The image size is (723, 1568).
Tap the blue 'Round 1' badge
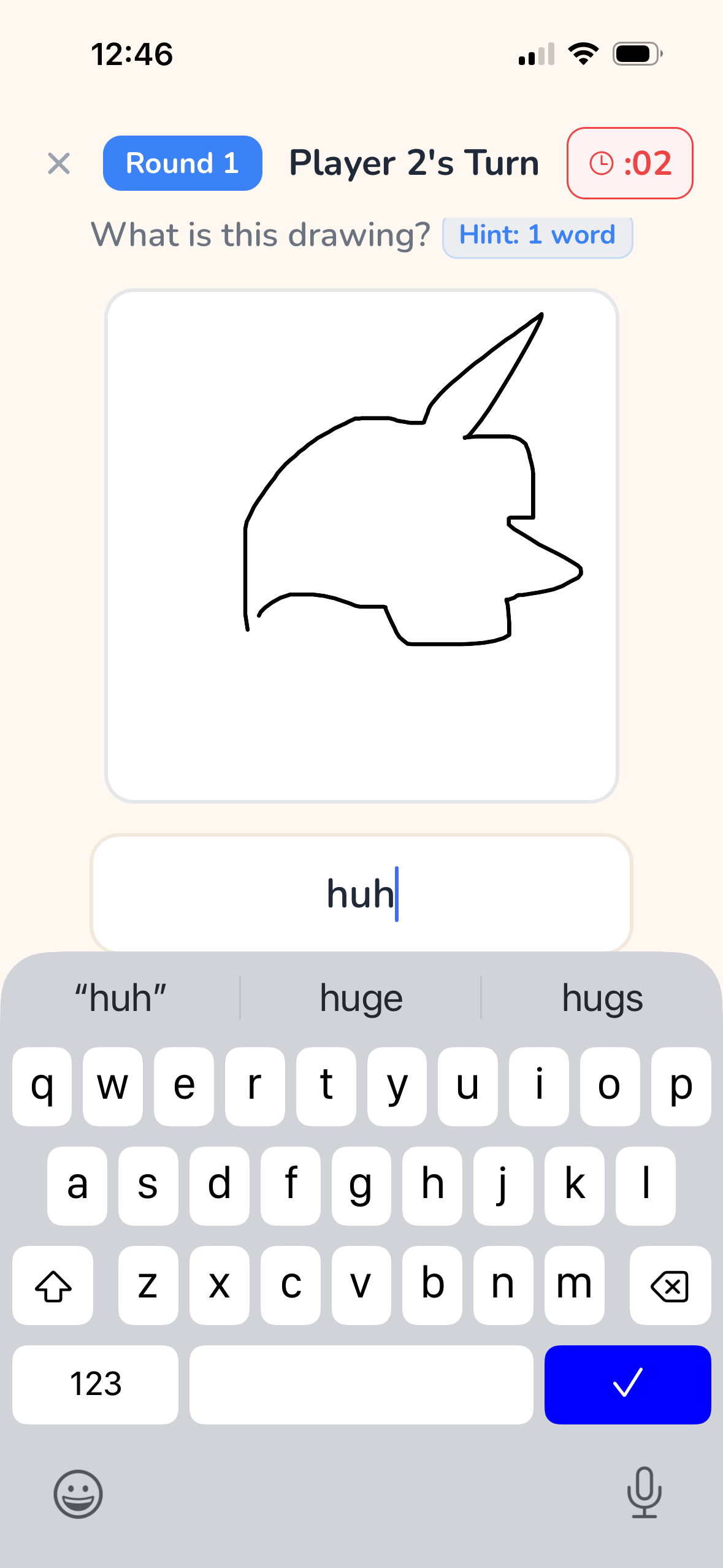pyautogui.click(x=182, y=163)
